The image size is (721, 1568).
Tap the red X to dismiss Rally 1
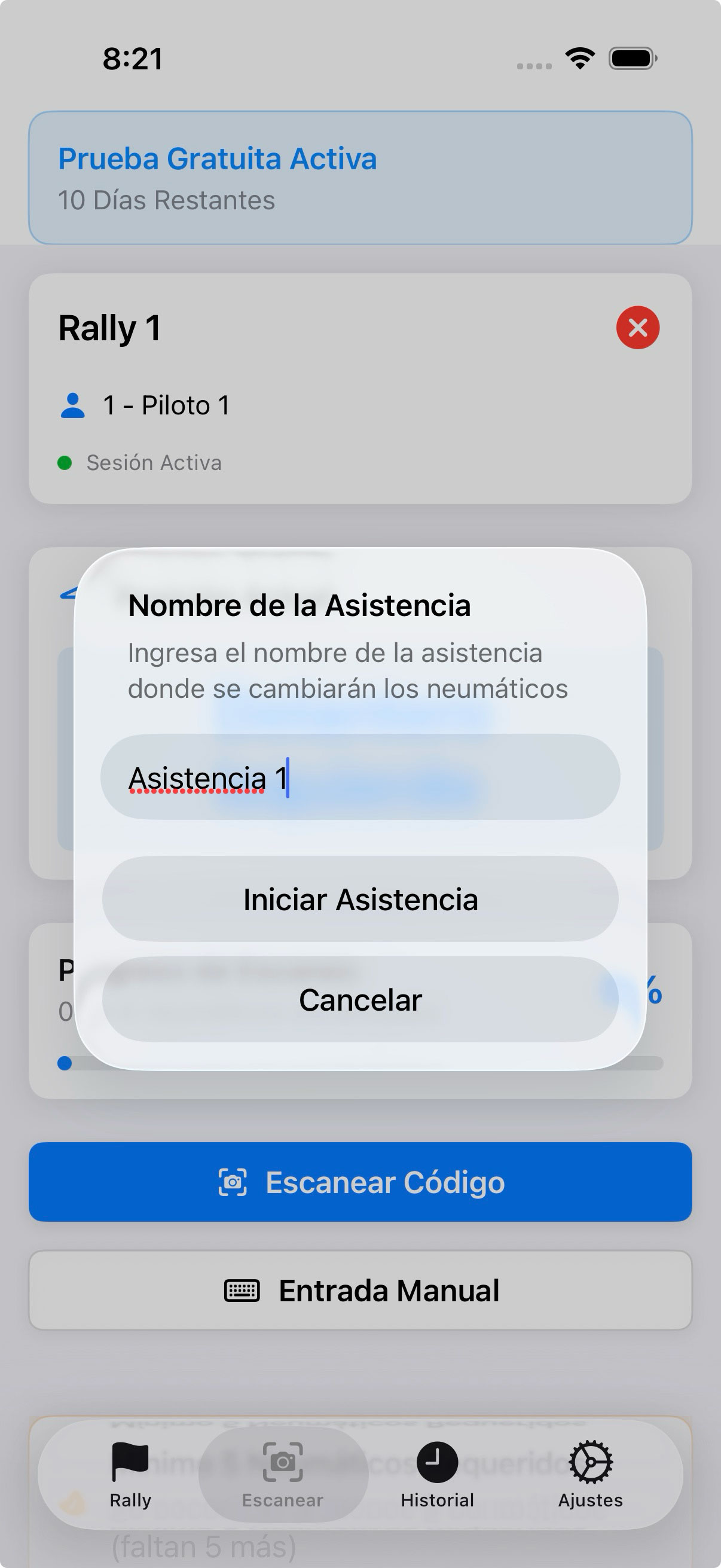coord(639,328)
